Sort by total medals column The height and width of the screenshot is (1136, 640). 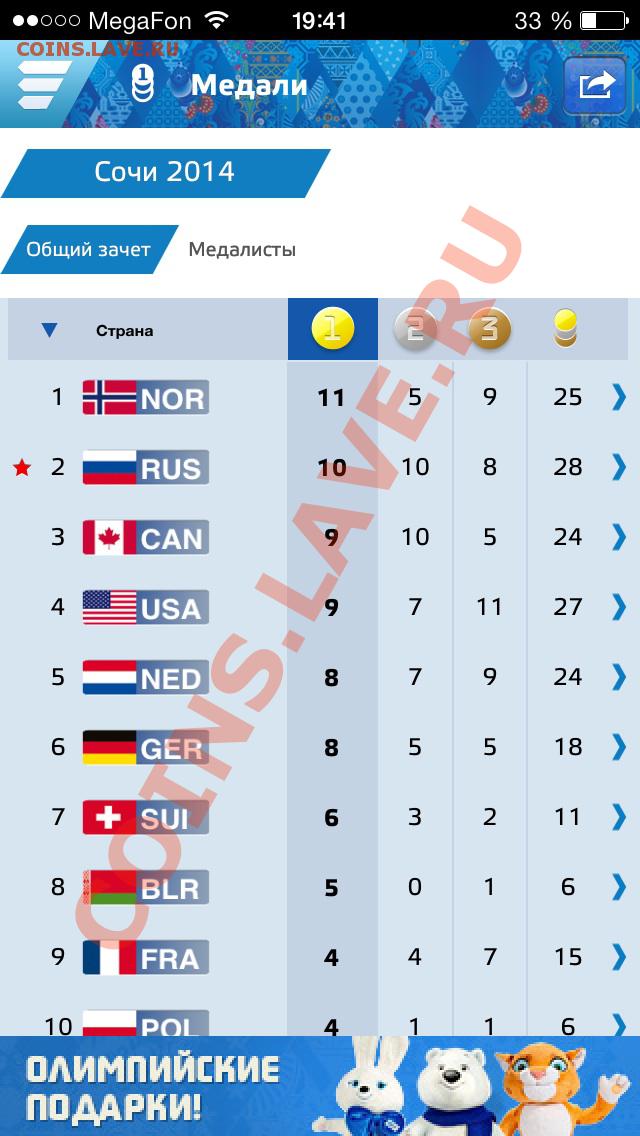coord(566,330)
